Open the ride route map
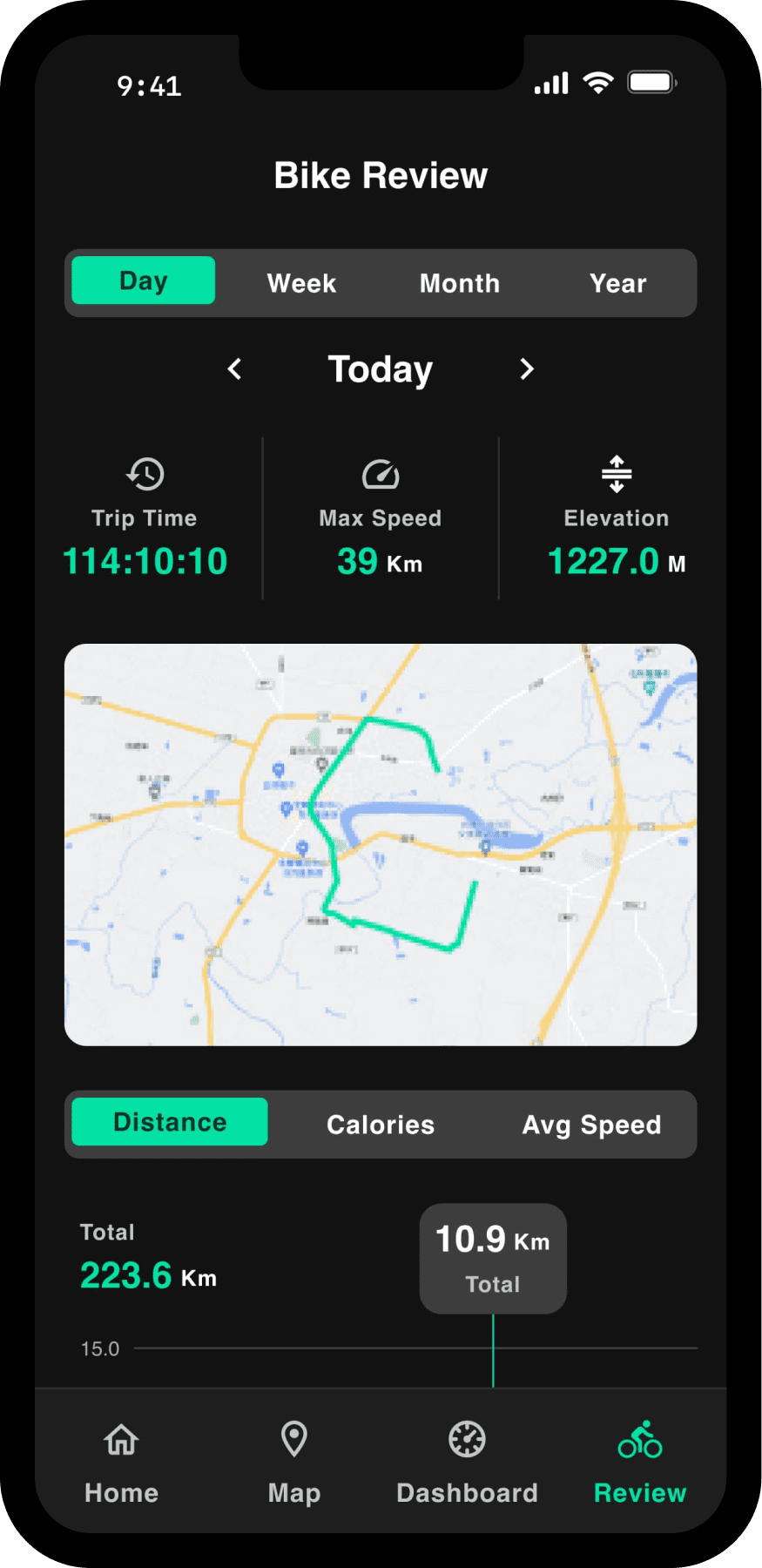 tap(381, 844)
